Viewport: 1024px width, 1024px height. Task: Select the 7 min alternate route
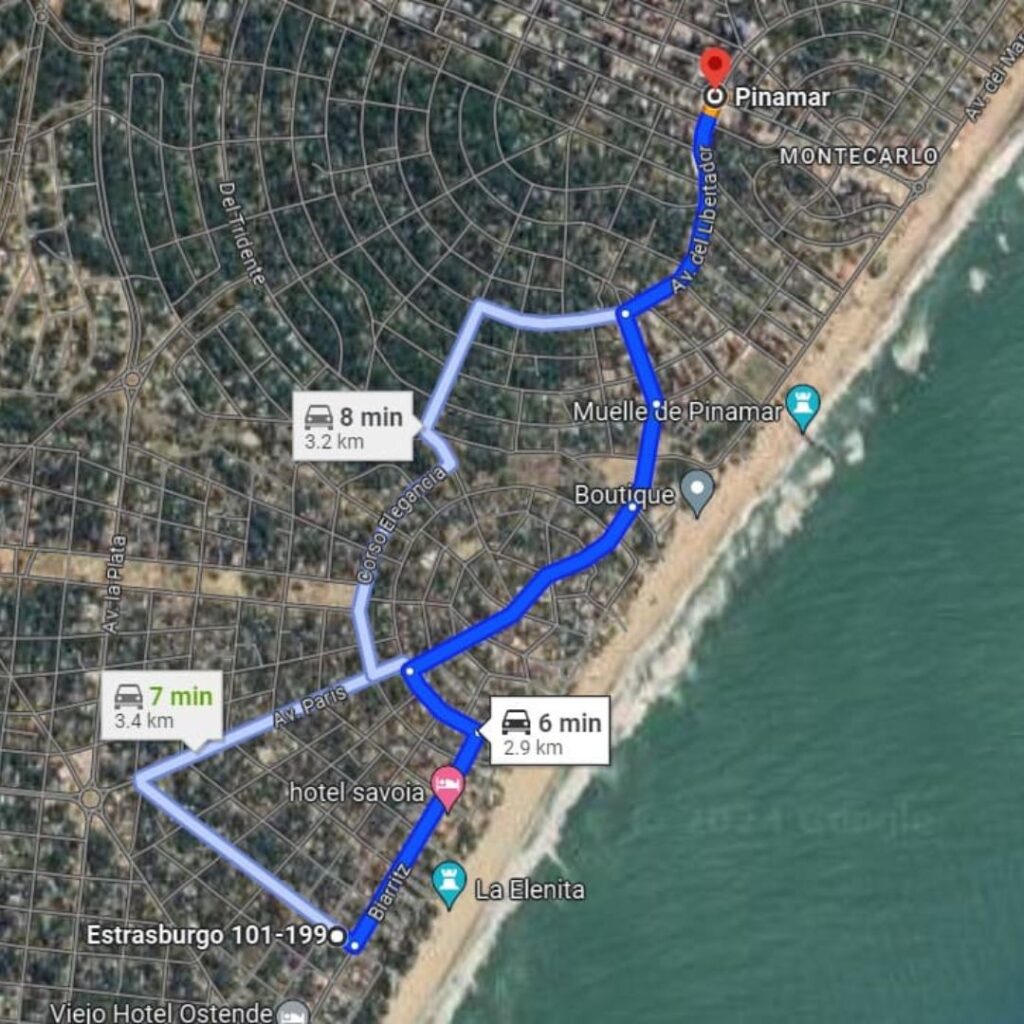[161, 706]
